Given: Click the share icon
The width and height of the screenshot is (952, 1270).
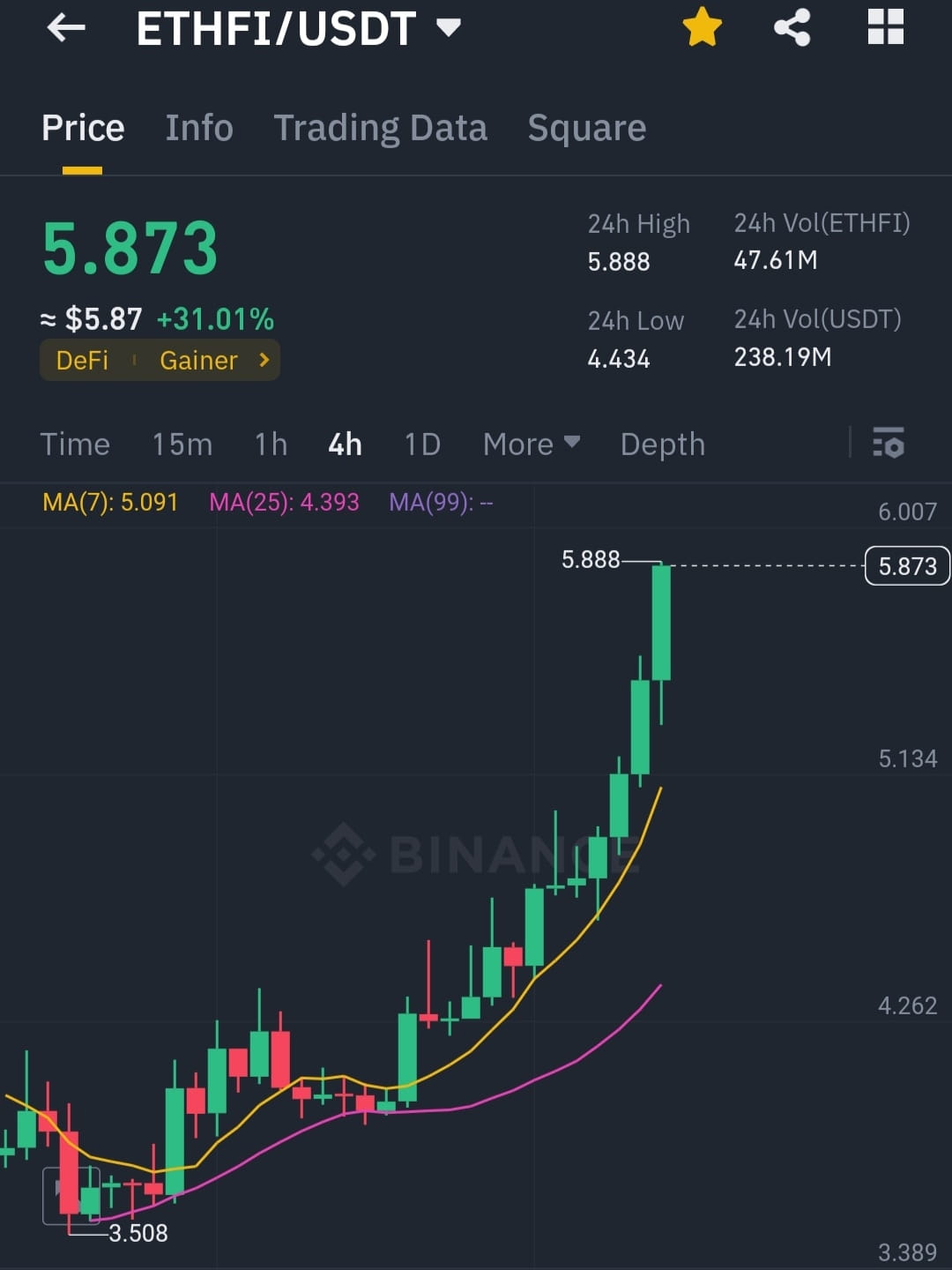Looking at the screenshot, I should pyautogui.click(x=792, y=27).
